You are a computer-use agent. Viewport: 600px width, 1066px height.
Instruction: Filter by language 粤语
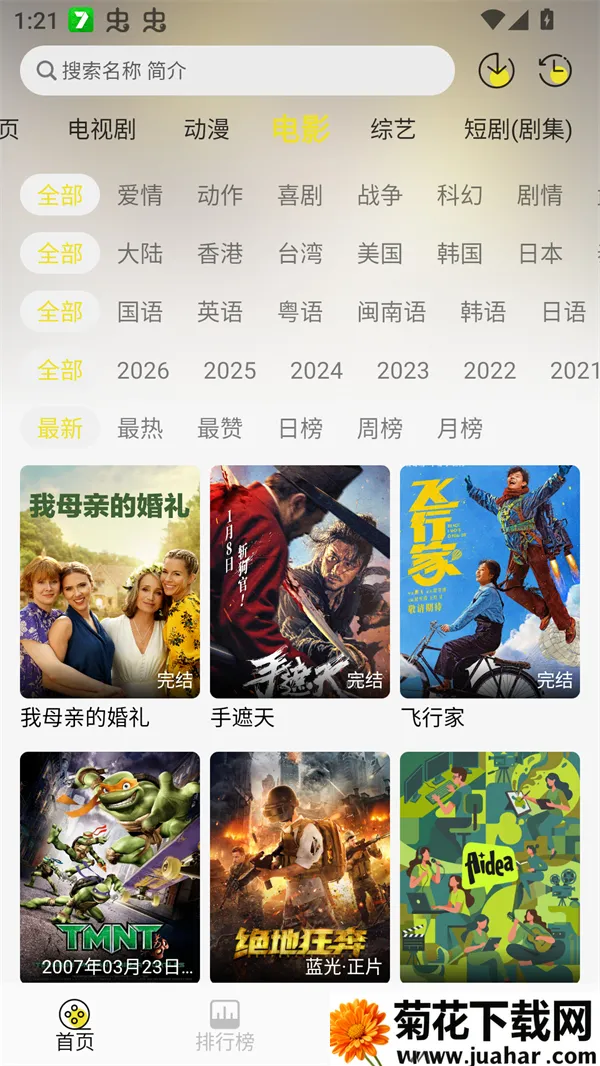[300, 312]
